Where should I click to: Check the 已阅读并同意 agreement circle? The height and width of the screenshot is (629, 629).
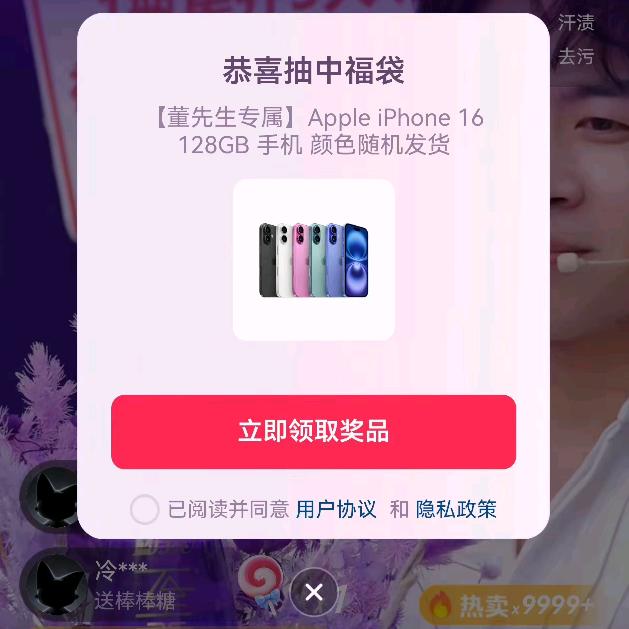tap(144, 509)
